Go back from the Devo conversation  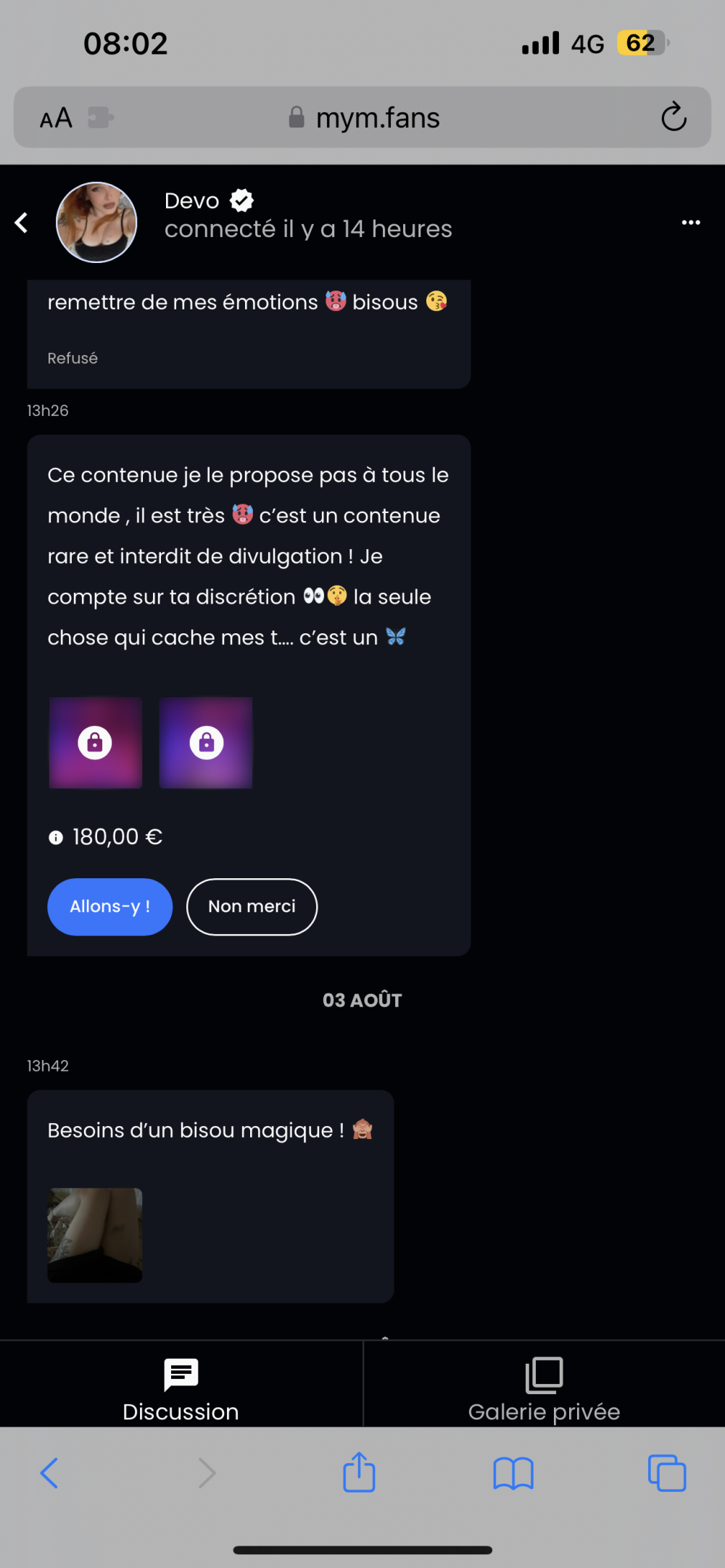coord(22,222)
